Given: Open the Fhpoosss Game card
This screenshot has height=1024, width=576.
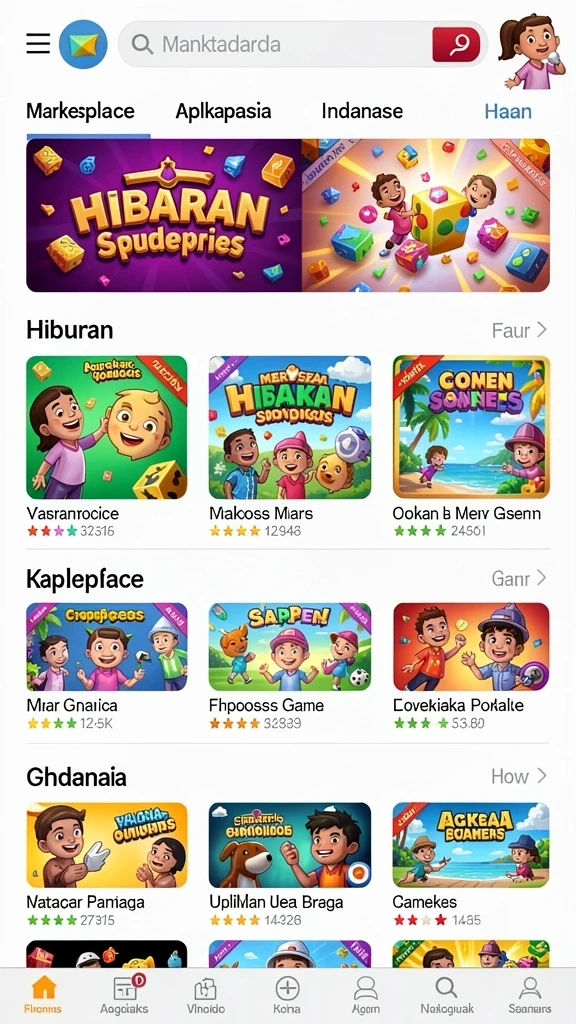Looking at the screenshot, I should click(x=289, y=665).
